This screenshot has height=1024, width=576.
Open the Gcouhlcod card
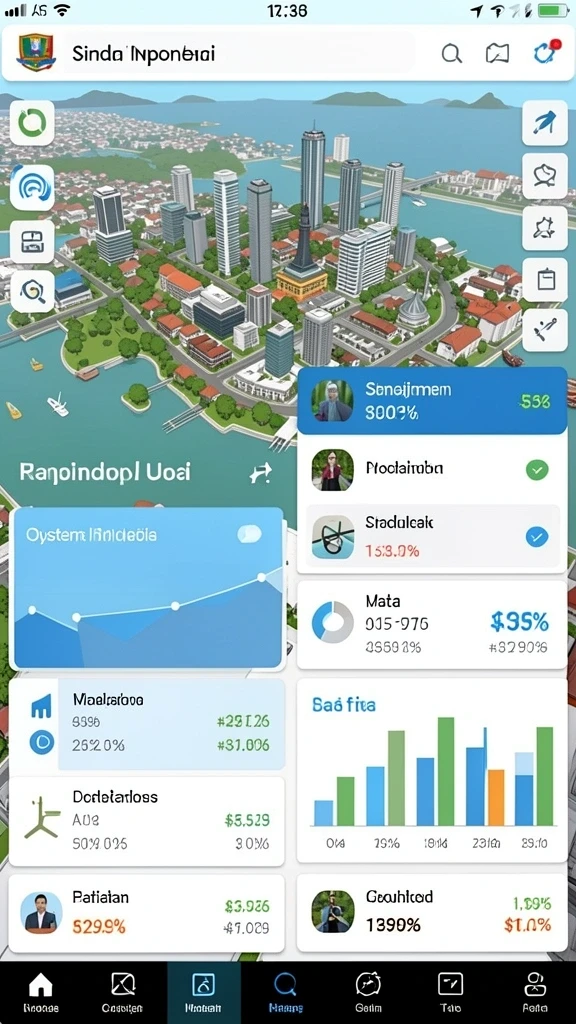(432, 912)
